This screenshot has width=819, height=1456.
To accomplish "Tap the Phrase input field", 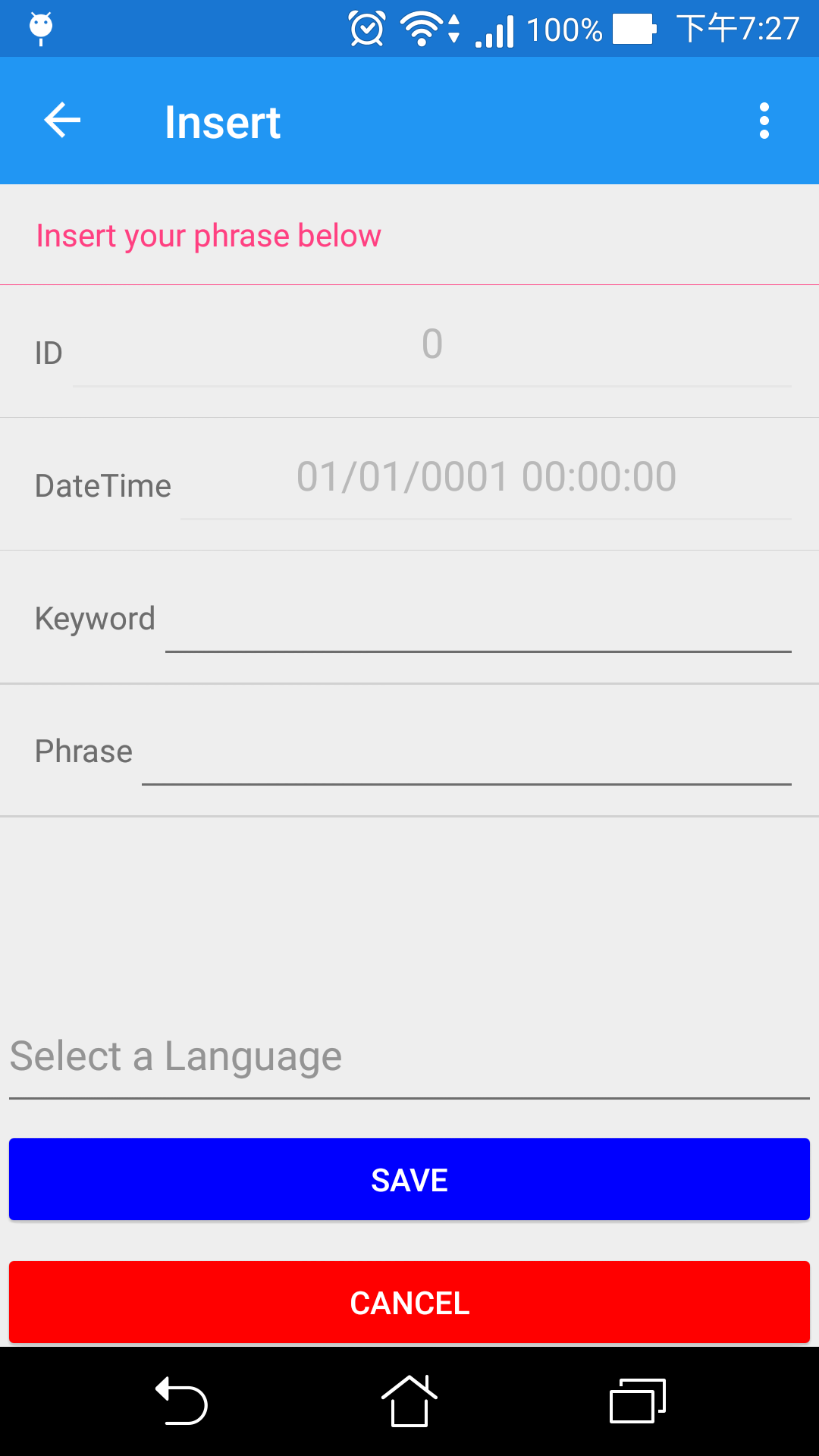I will (x=466, y=756).
